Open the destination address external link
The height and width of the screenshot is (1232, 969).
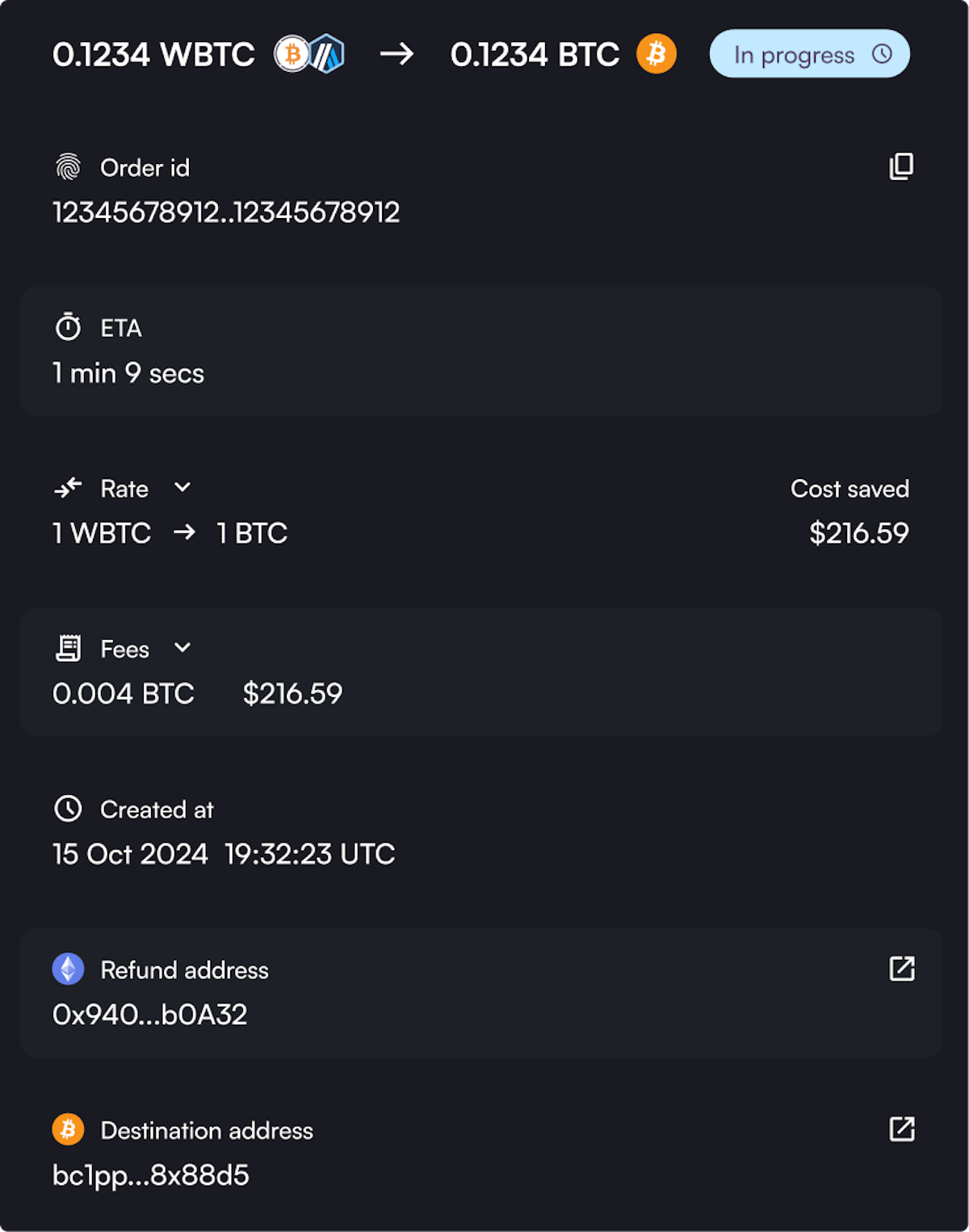click(902, 1129)
